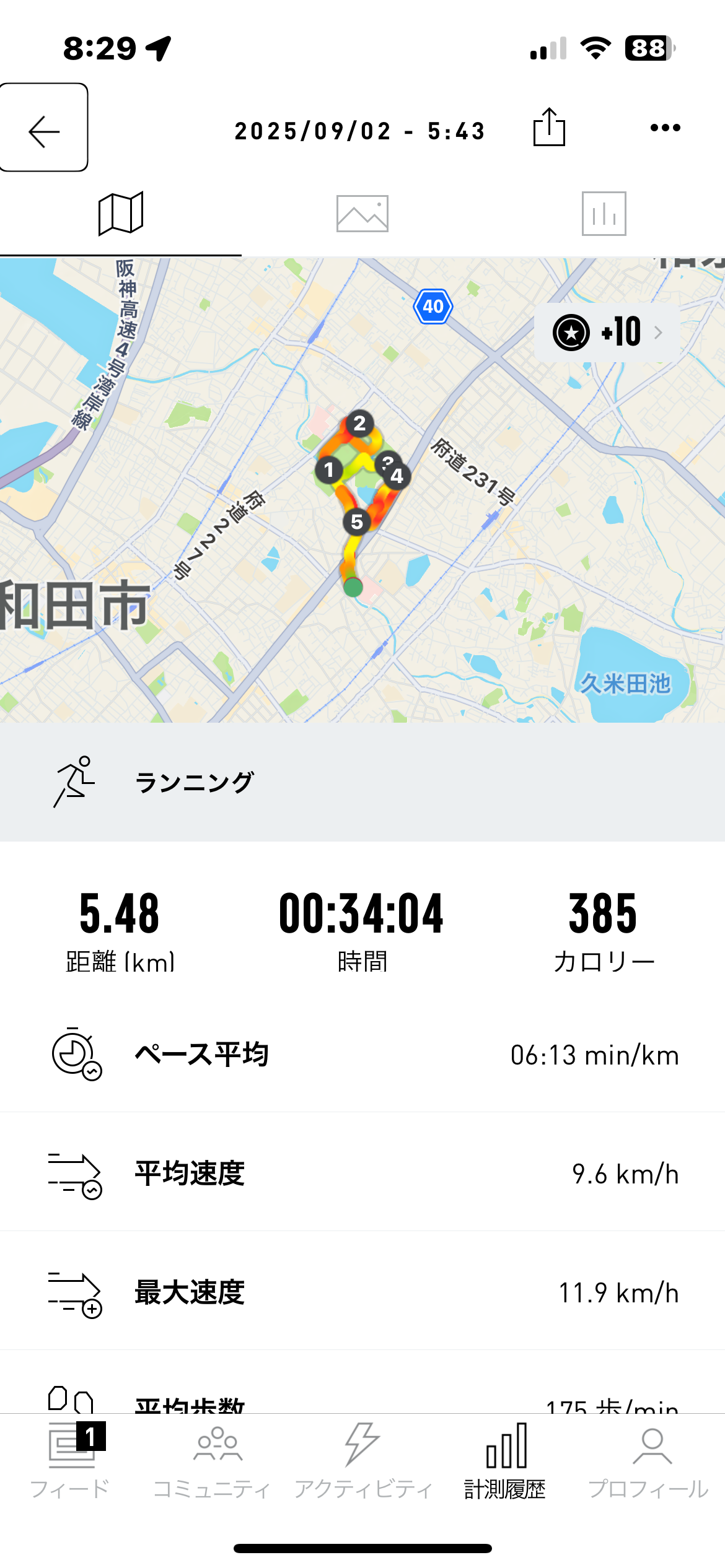Go back using the arrow button

click(43, 128)
